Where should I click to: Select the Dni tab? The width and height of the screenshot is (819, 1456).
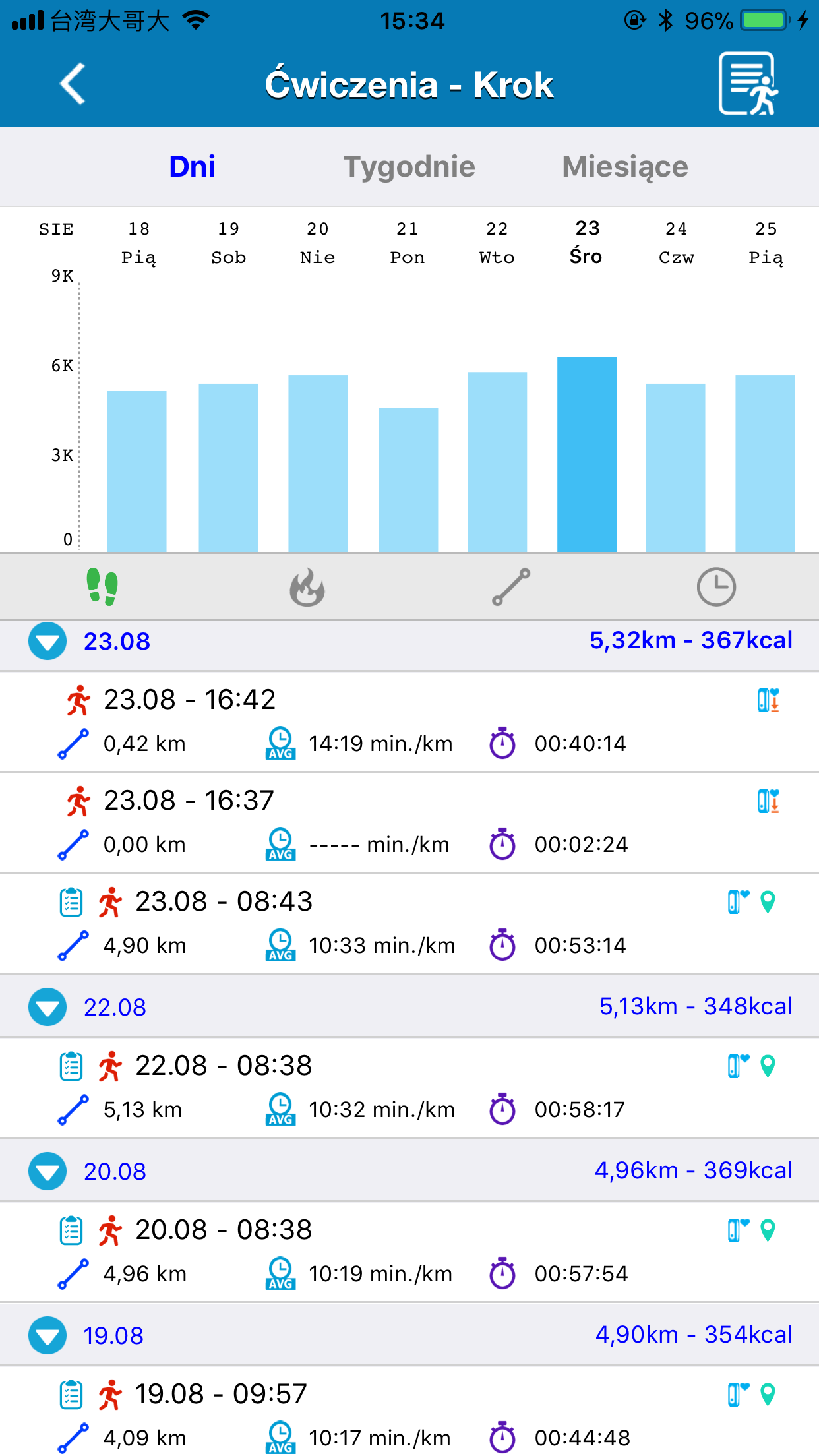[192, 167]
